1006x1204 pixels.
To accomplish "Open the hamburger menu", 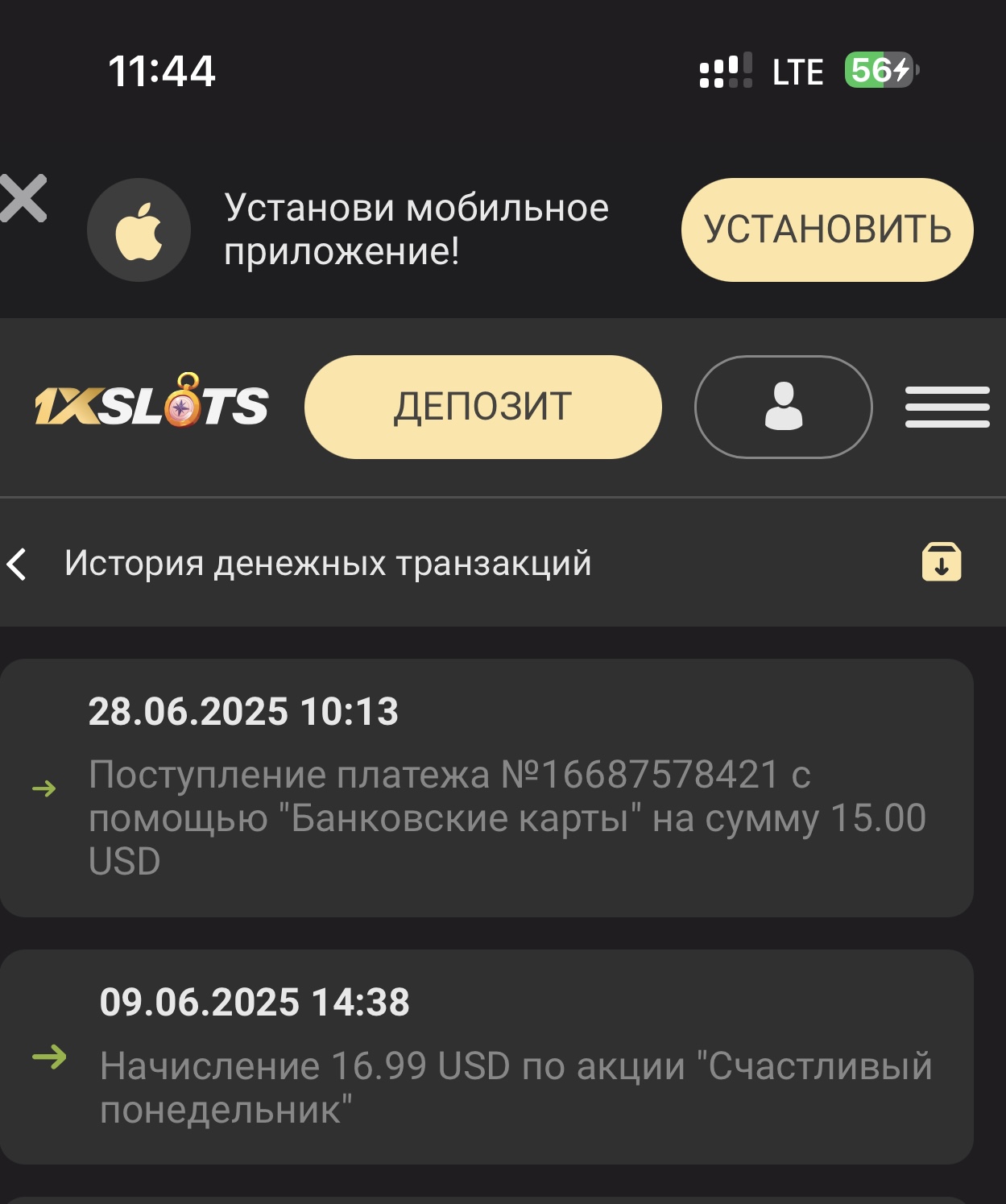I will tap(946, 407).
